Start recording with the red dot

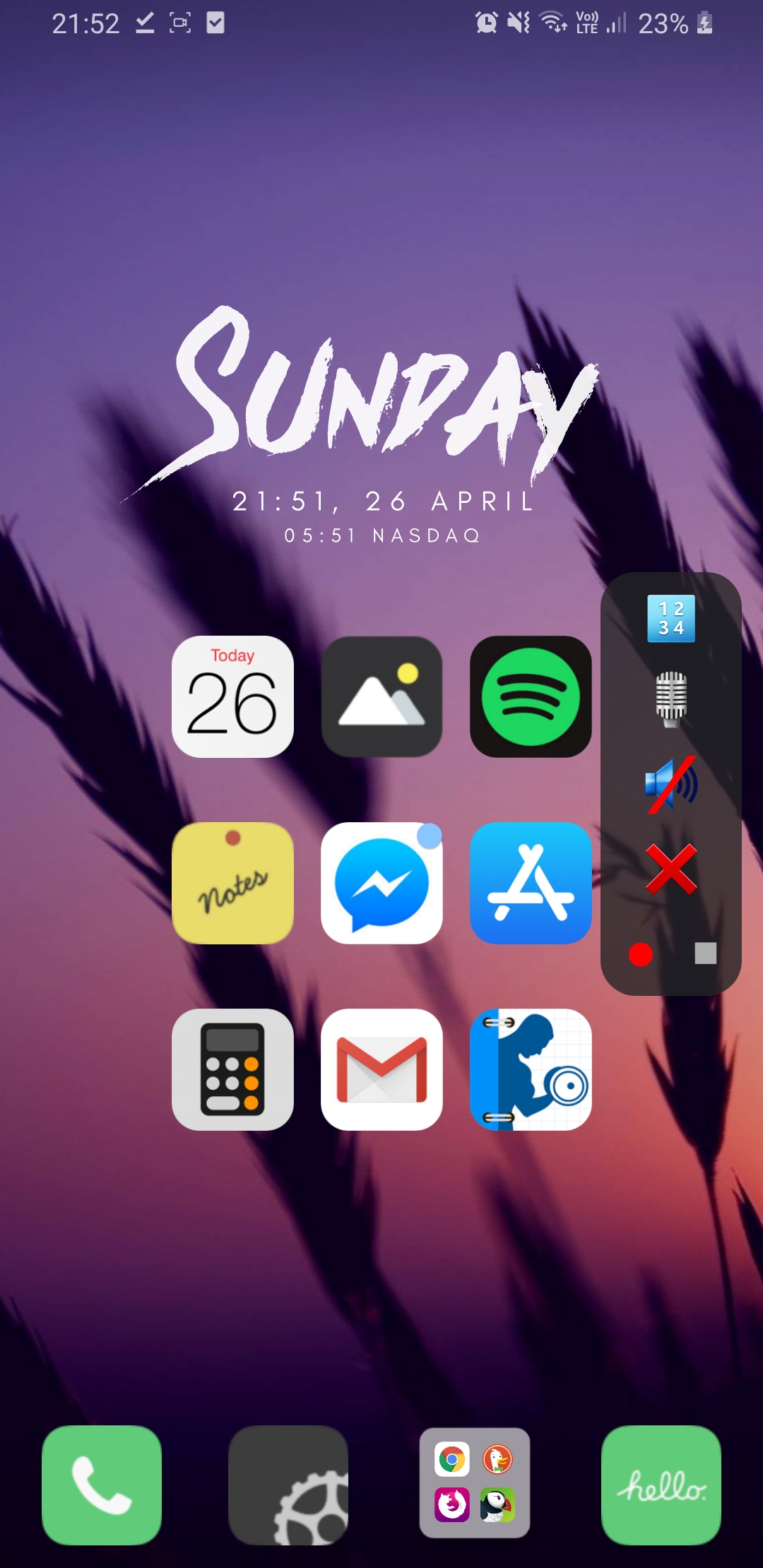point(641,954)
